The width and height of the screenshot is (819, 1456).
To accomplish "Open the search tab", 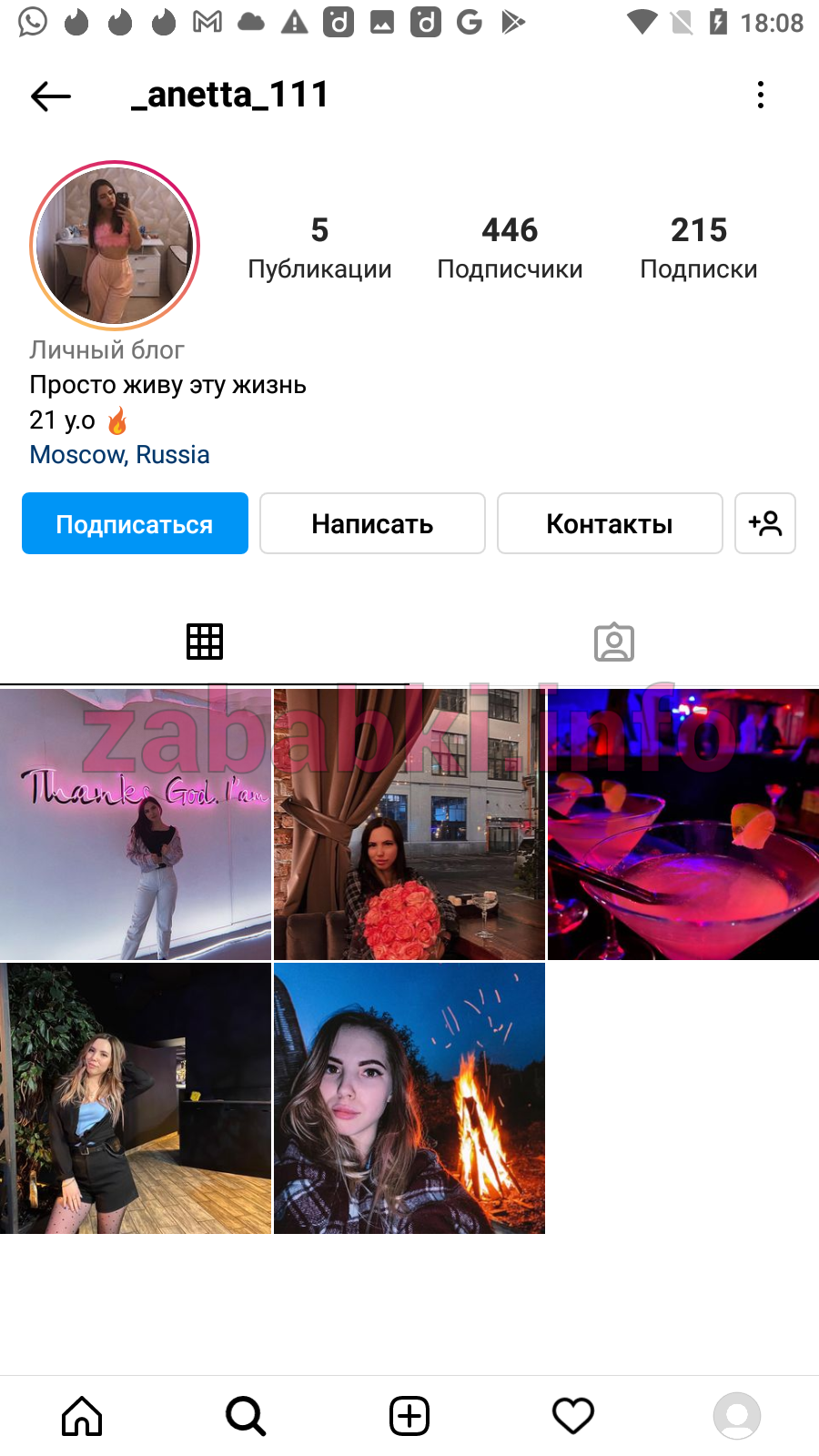I will click(246, 1416).
